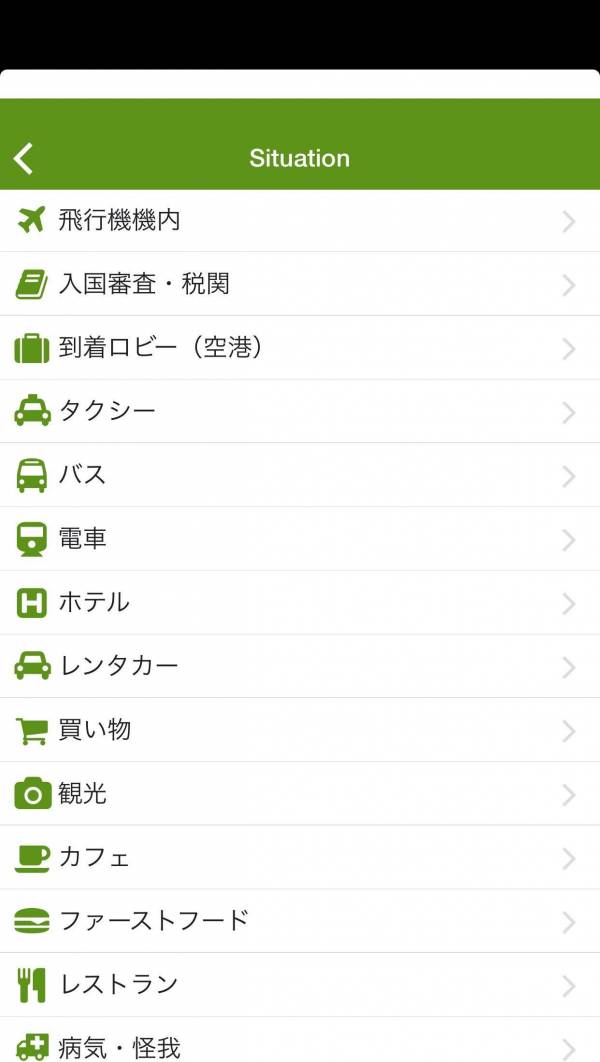This screenshot has height=1062, width=600.
Task: Select the 入国審査・税関 row
Action: pos(300,284)
